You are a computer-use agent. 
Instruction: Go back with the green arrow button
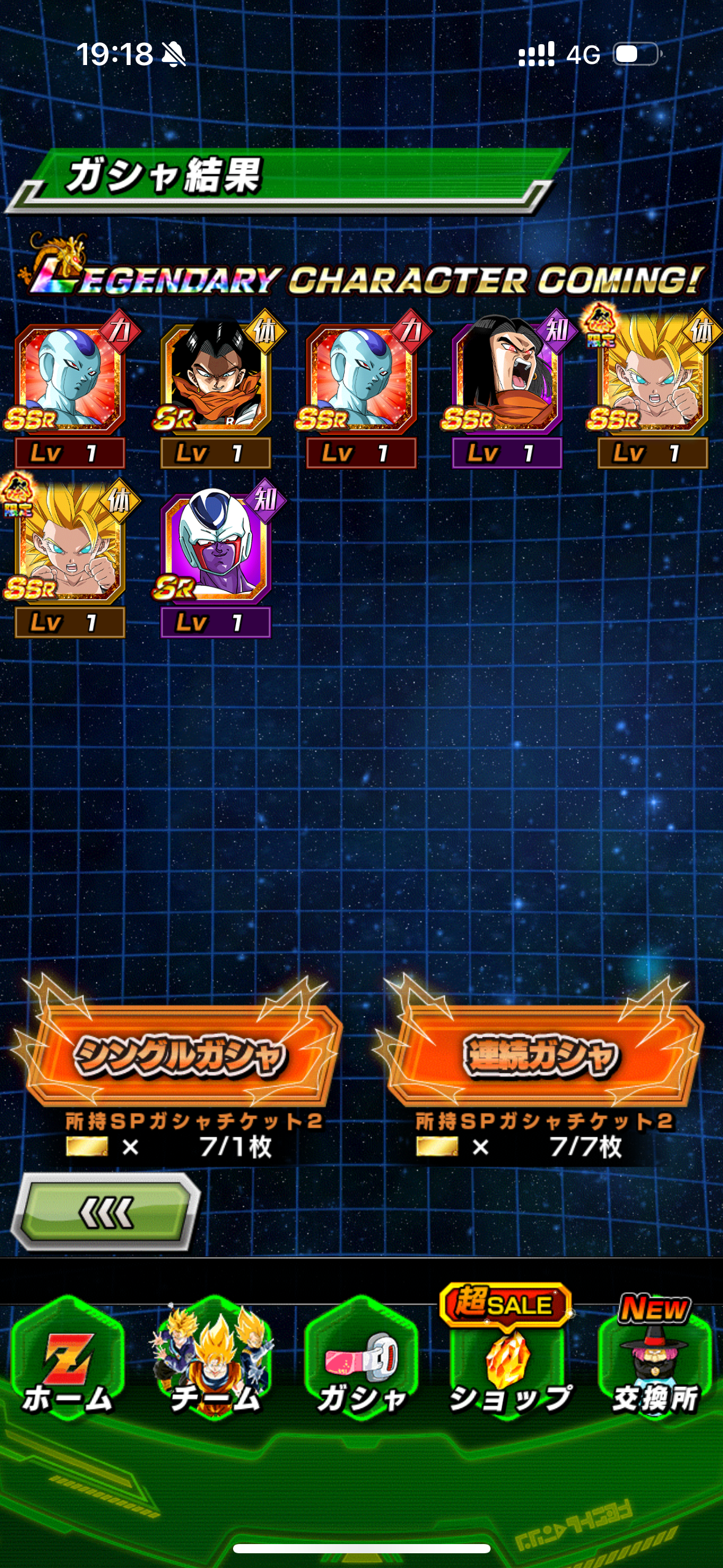pos(105,1212)
